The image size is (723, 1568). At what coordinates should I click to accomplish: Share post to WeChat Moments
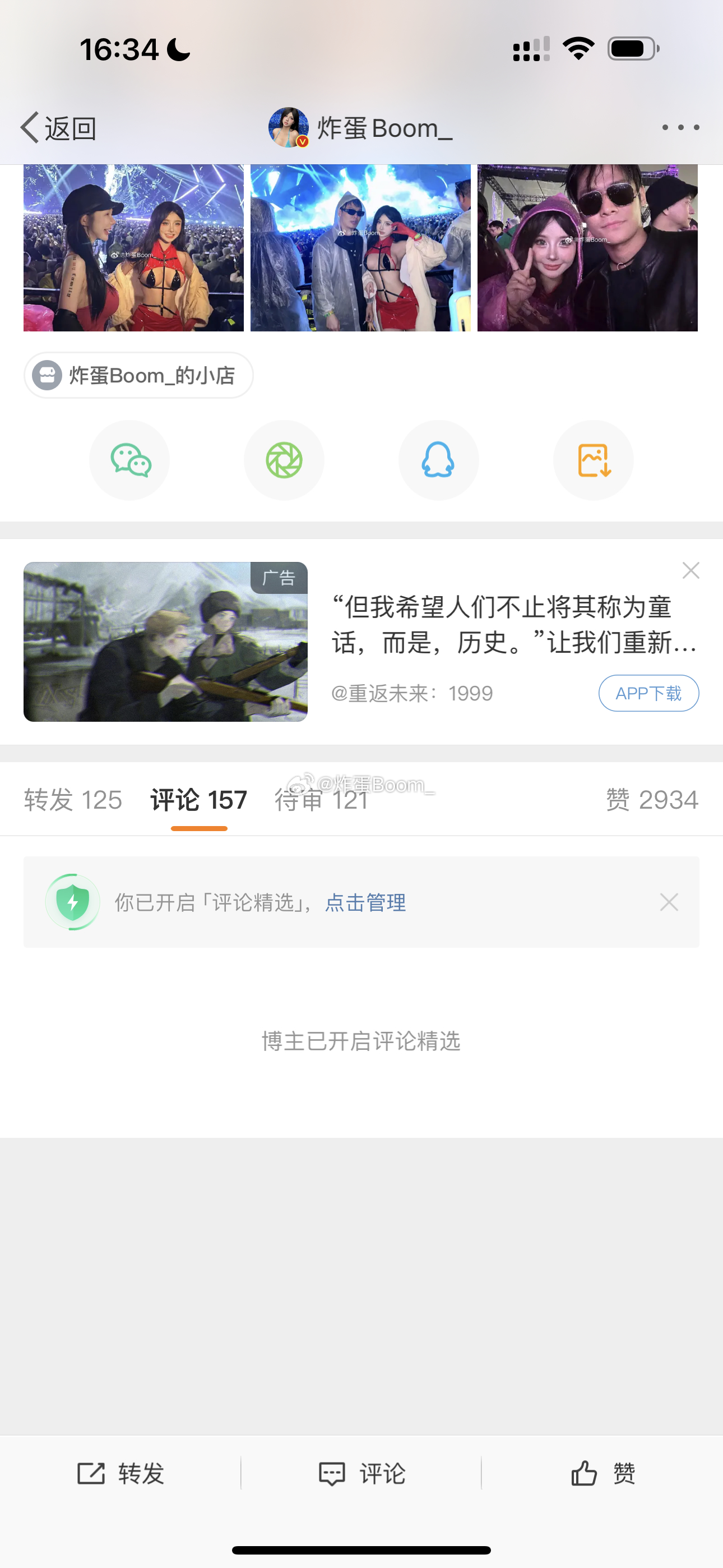[x=284, y=460]
